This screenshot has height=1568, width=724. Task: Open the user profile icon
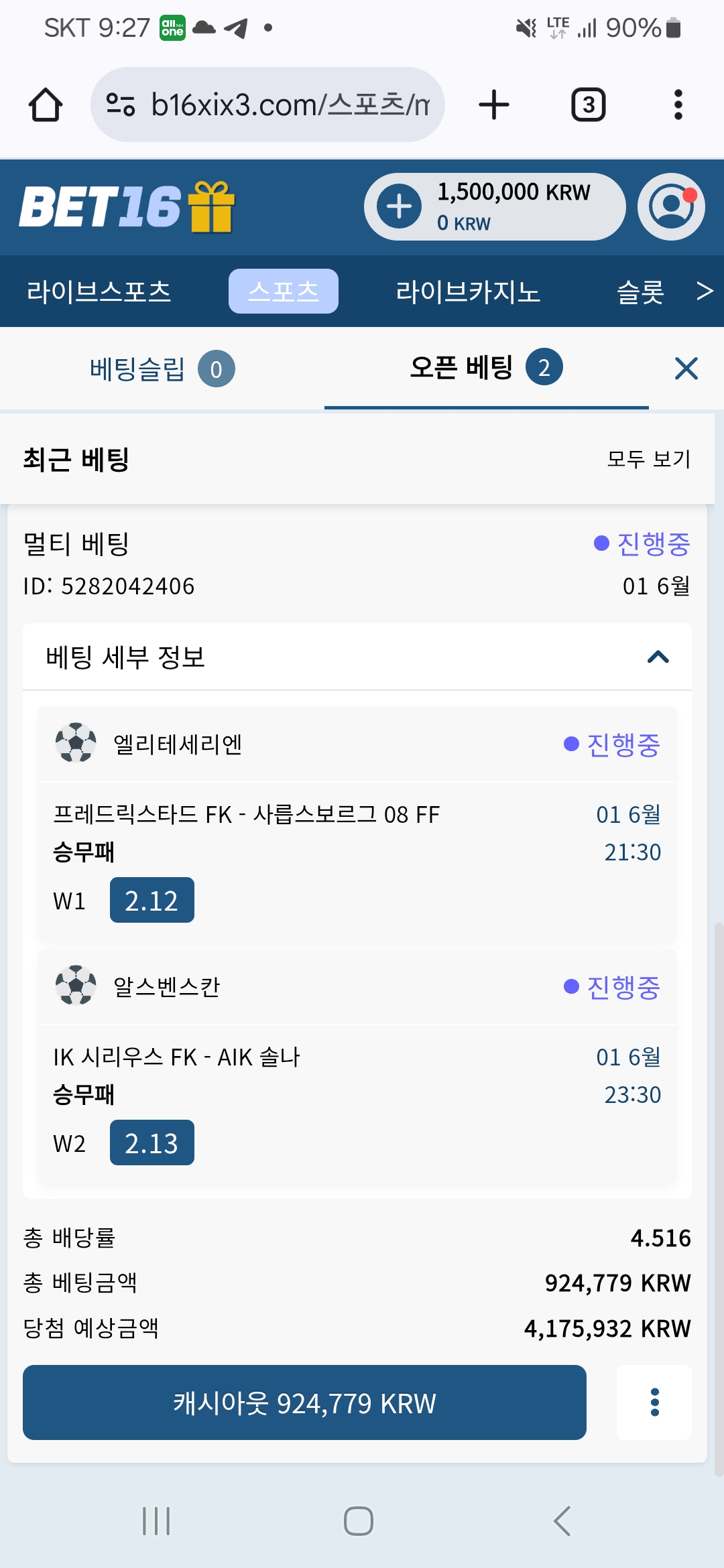coord(671,206)
